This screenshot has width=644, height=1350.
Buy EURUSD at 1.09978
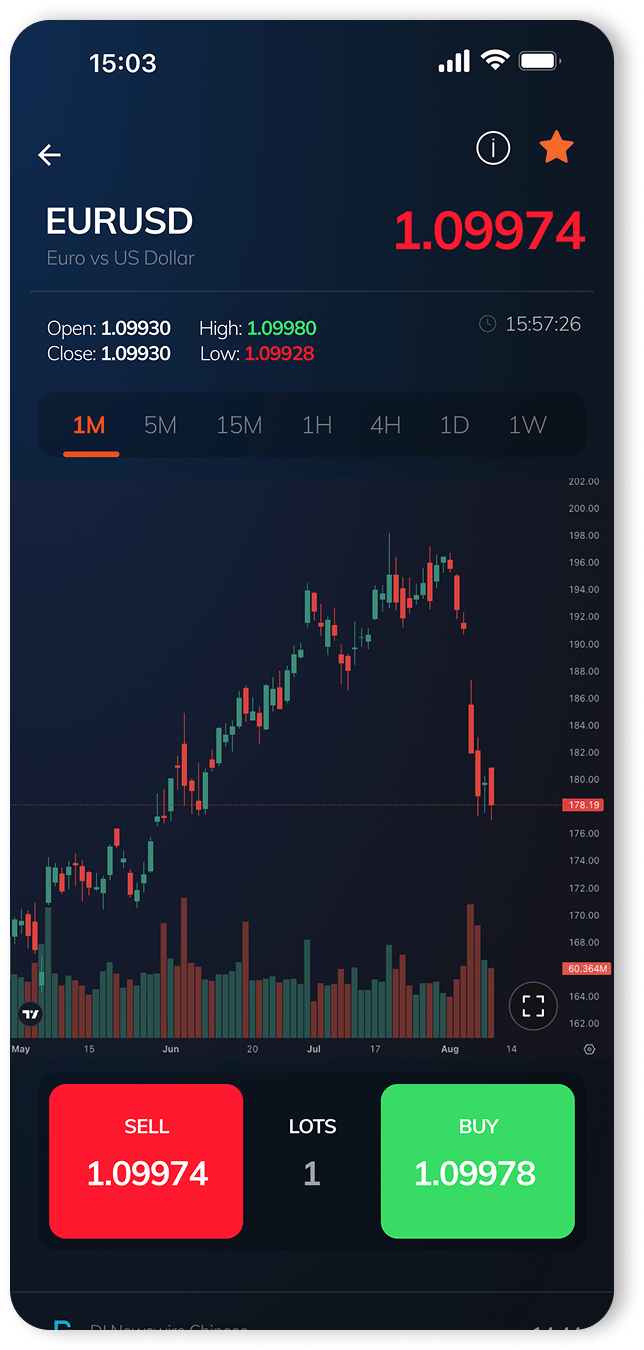477,1161
